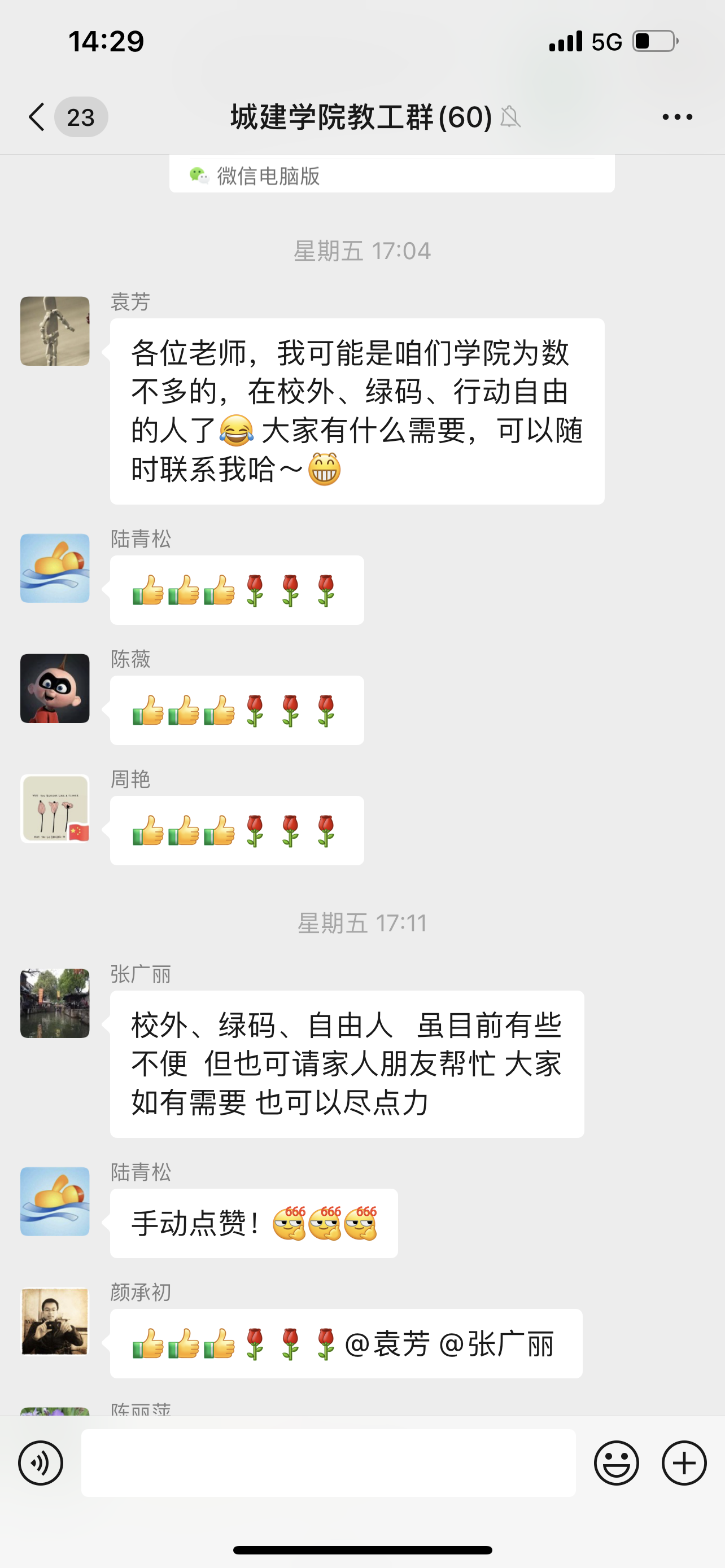Viewport: 725px width, 1568px height.
Task: Tap 颜承初's avatar photo
Action: [x=55, y=1321]
